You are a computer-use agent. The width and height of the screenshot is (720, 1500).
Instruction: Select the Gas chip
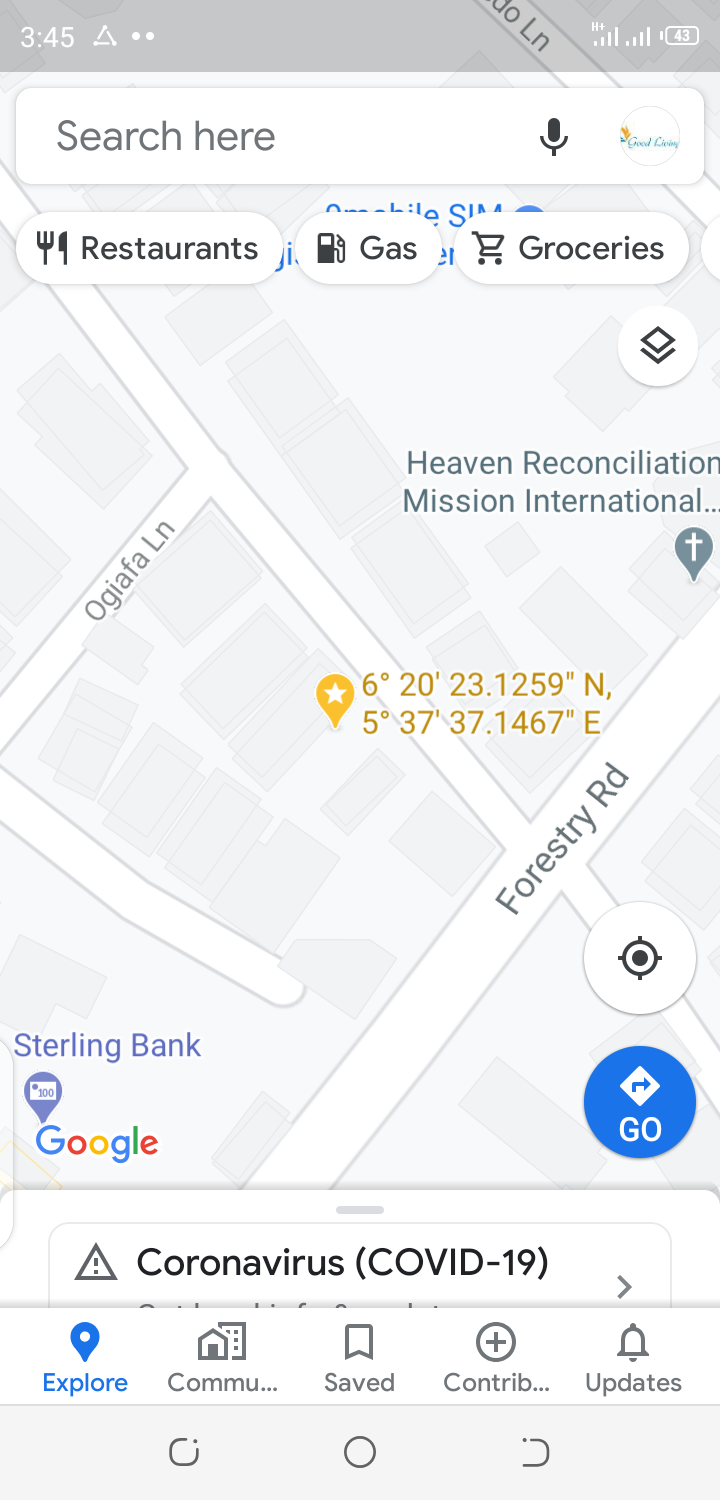(x=367, y=248)
